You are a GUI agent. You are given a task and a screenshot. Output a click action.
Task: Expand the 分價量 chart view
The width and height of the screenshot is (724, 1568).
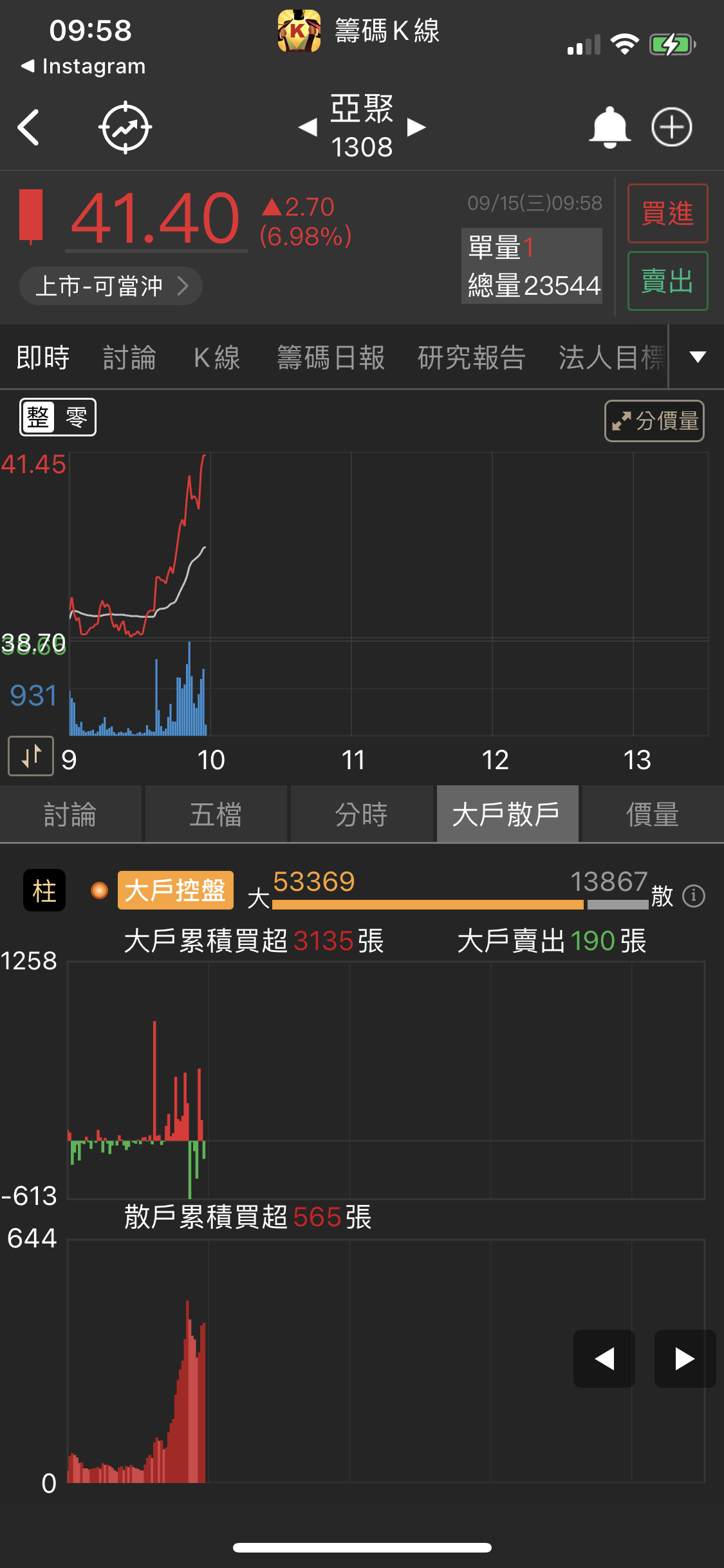pos(654,421)
